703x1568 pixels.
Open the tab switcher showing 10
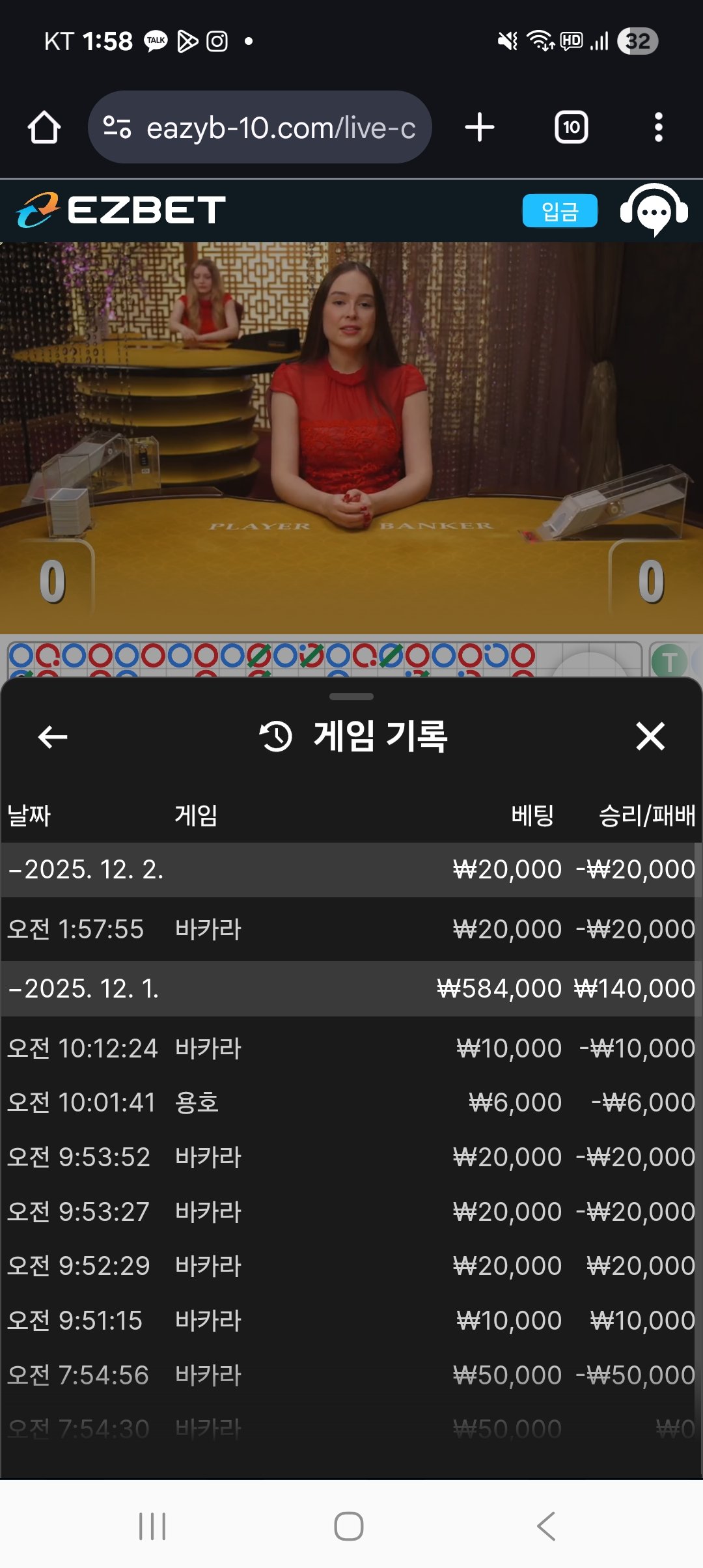coord(571,127)
